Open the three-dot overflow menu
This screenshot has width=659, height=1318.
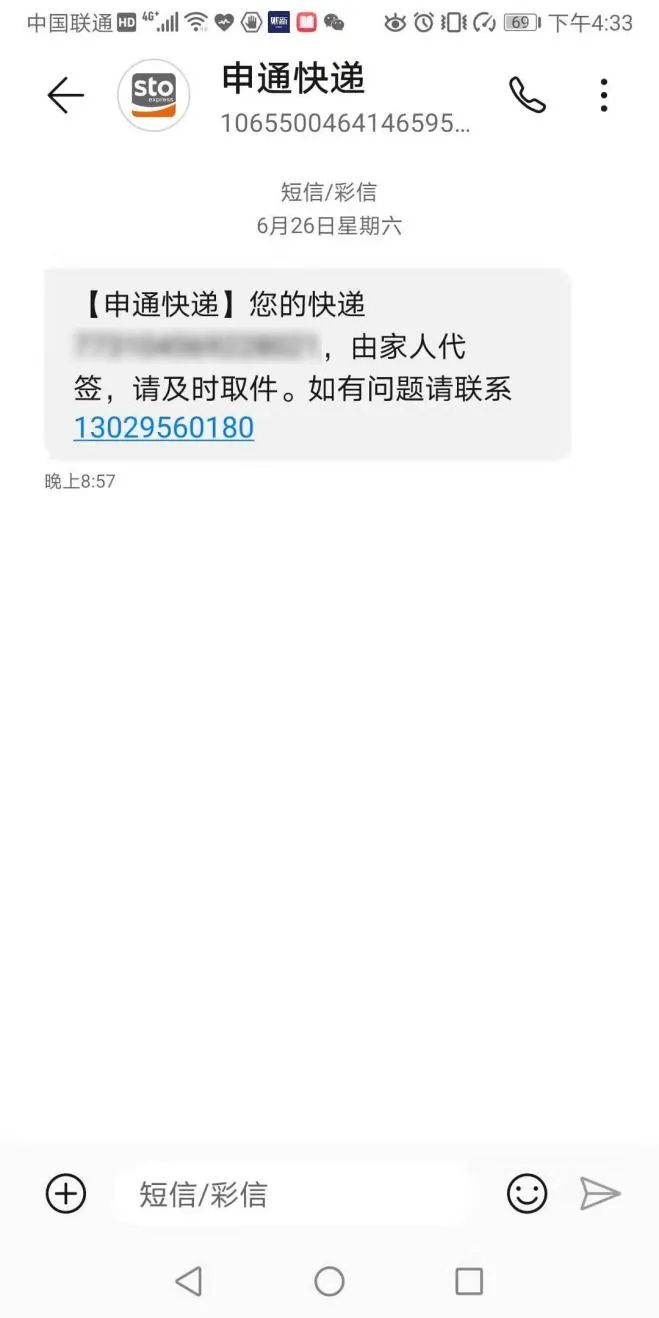pos(604,96)
